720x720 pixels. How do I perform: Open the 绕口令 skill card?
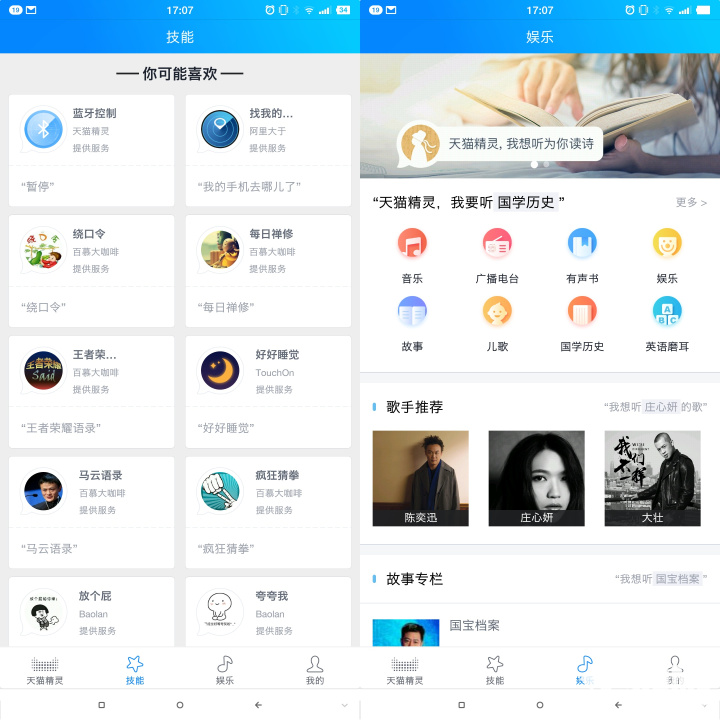(x=91, y=270)
